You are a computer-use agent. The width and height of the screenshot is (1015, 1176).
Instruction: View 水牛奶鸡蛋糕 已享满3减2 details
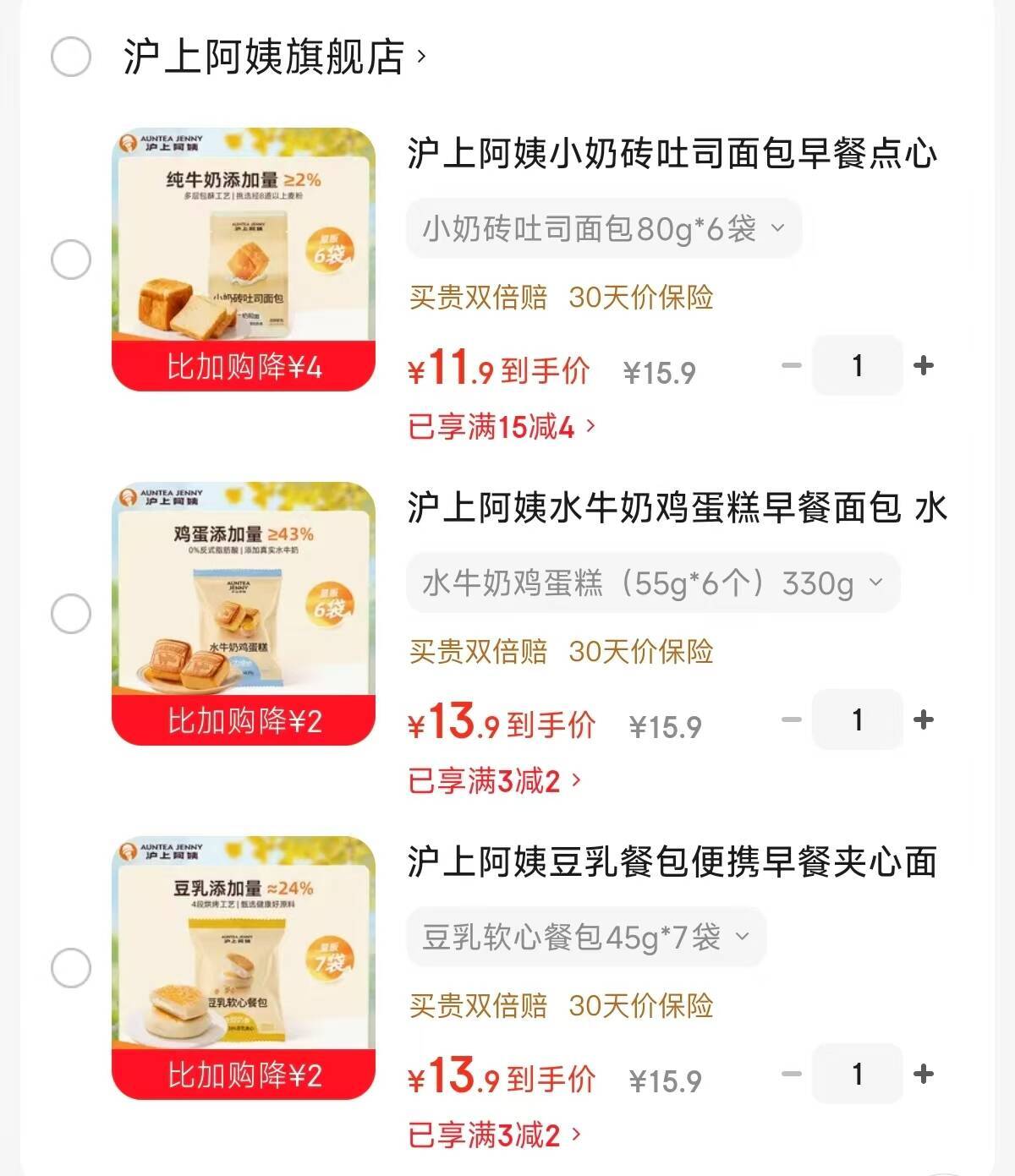(495, 781)
